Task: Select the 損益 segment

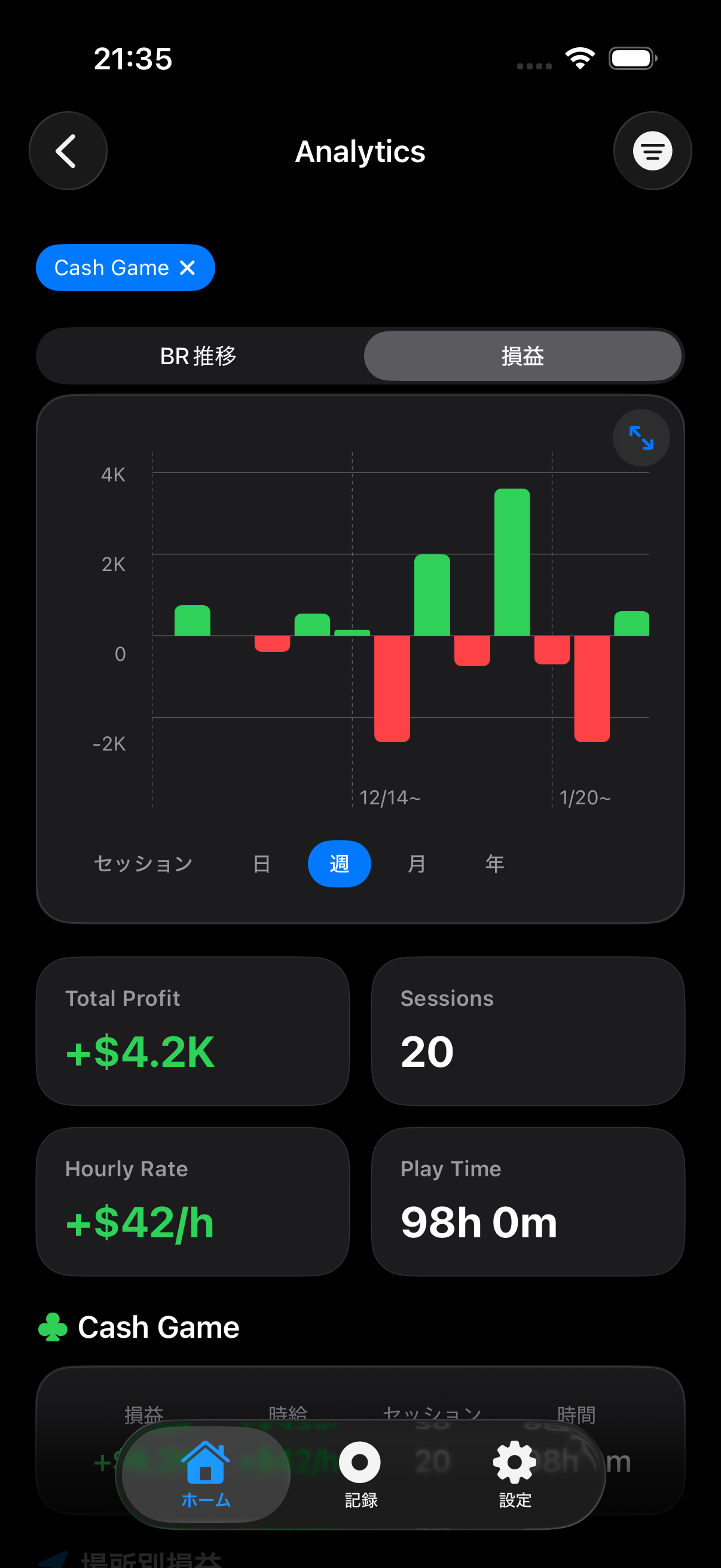Action: 522,356
